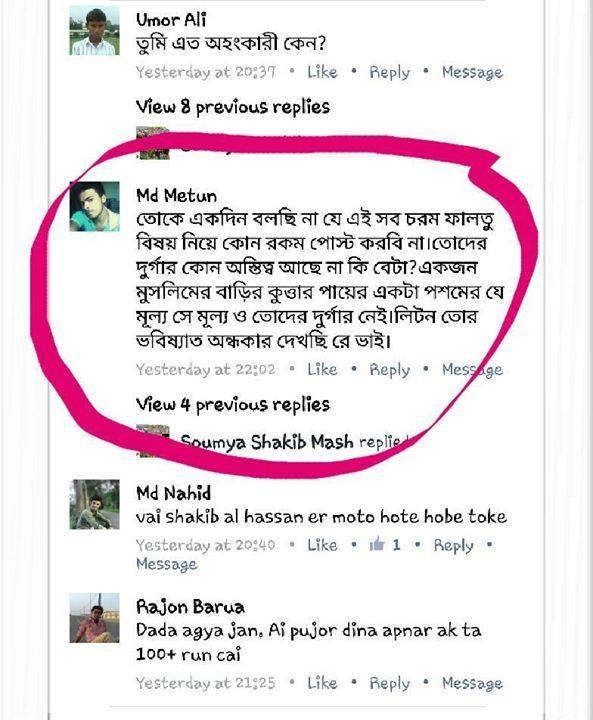The height and width of the screenshot is (720, 593).
Task: Reply to Umor Ali's comment
Action: pos(390,73)
